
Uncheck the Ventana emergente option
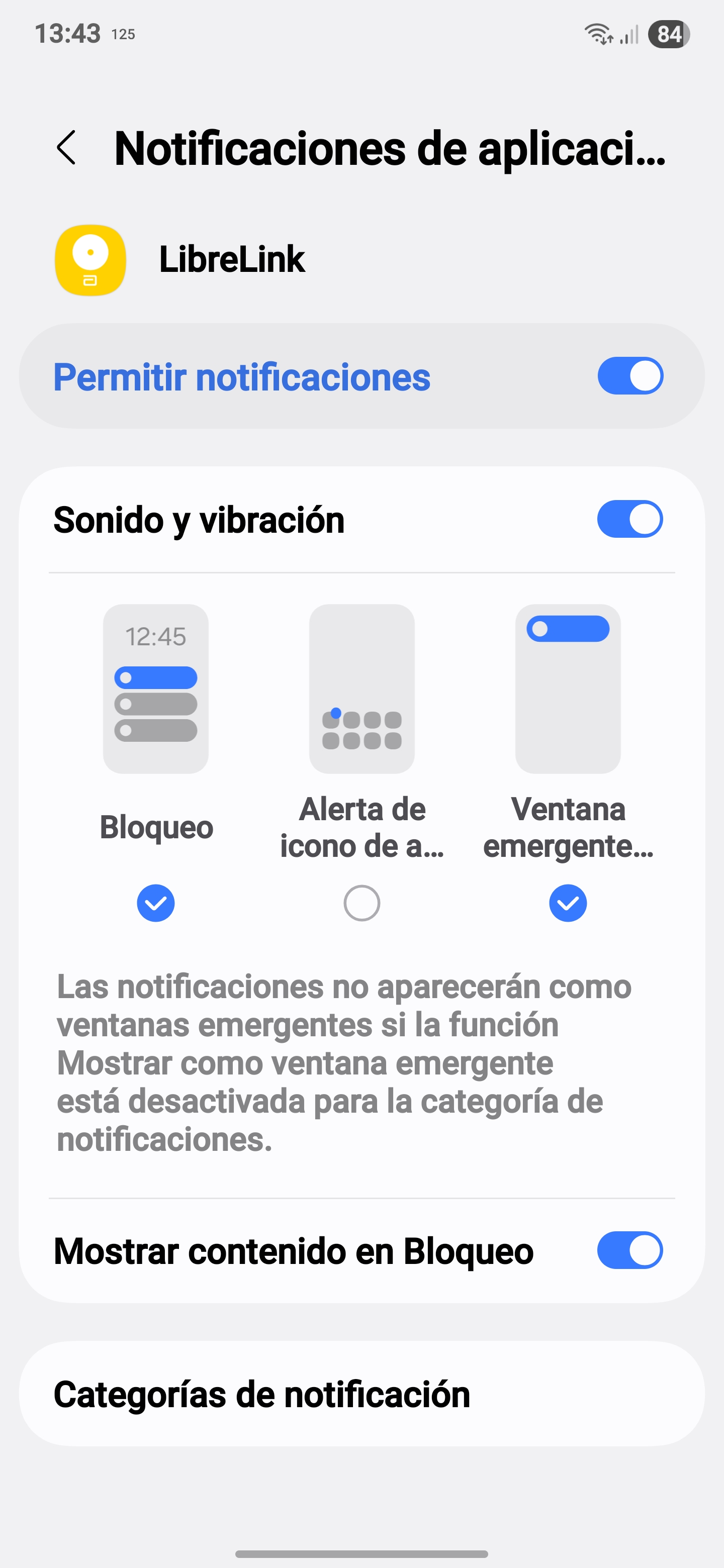[x=568, y=903]
